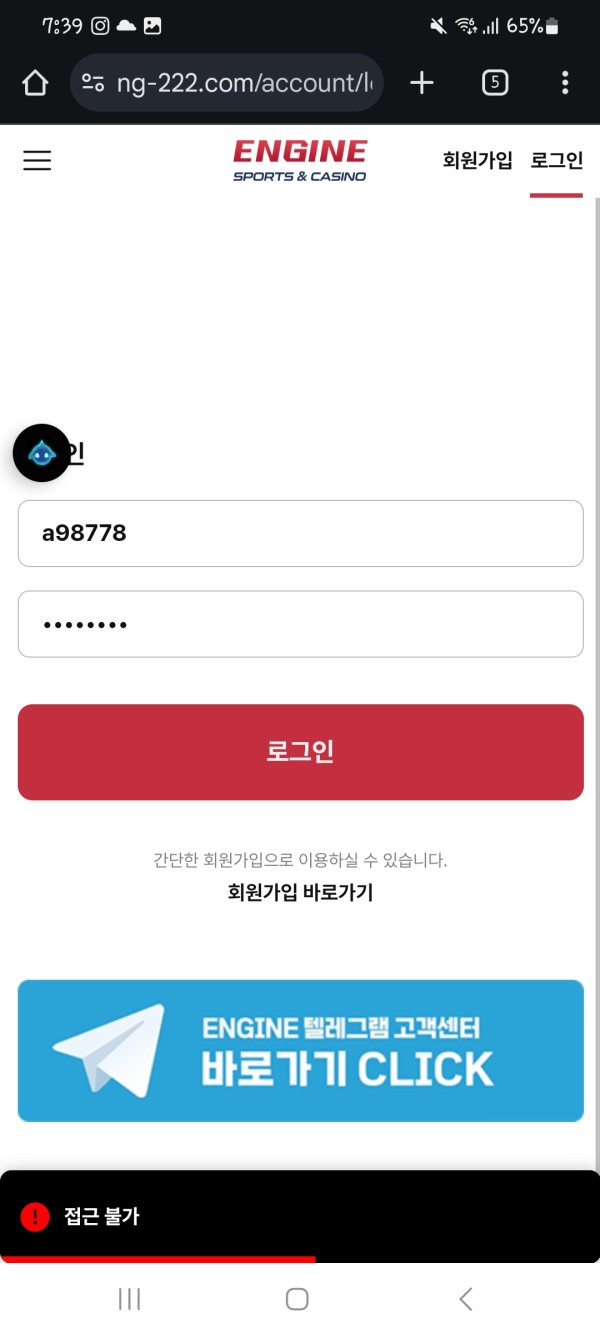The image size is (600, 1333).
Task: Edit the username field a98778
Action: point(300,533)
